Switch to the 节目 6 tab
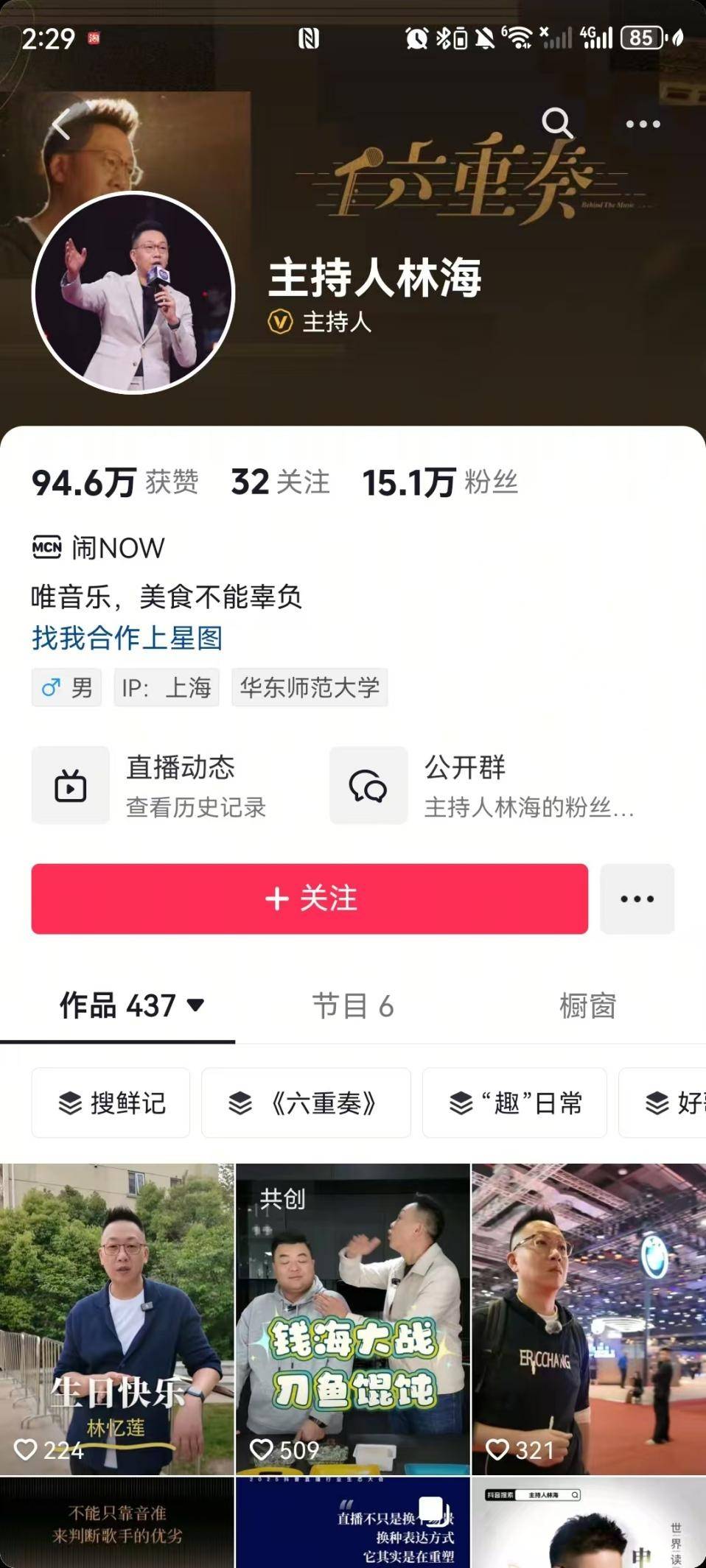 [352, 1006]
